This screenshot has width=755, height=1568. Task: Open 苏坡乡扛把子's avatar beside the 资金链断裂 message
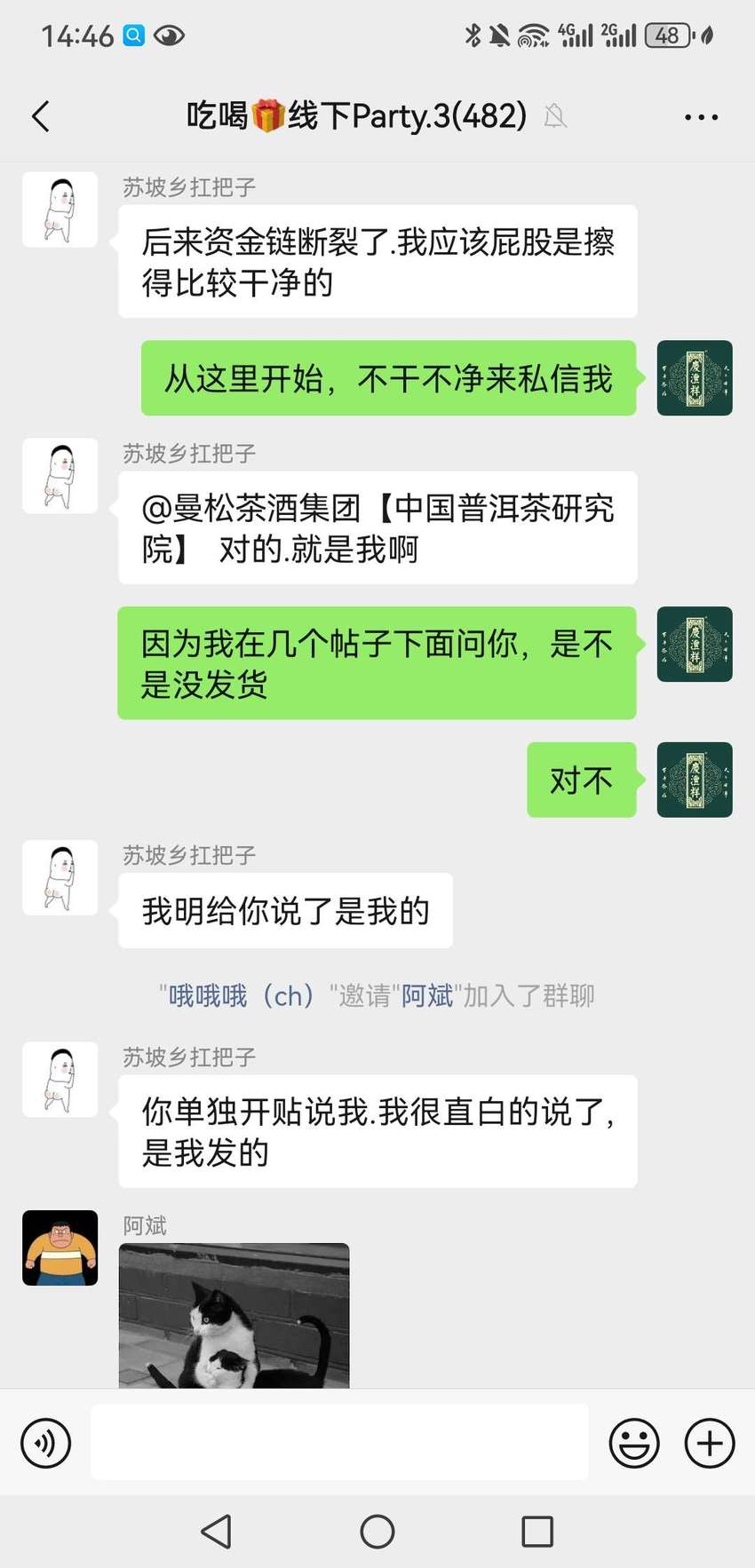(x=60, y=210)
